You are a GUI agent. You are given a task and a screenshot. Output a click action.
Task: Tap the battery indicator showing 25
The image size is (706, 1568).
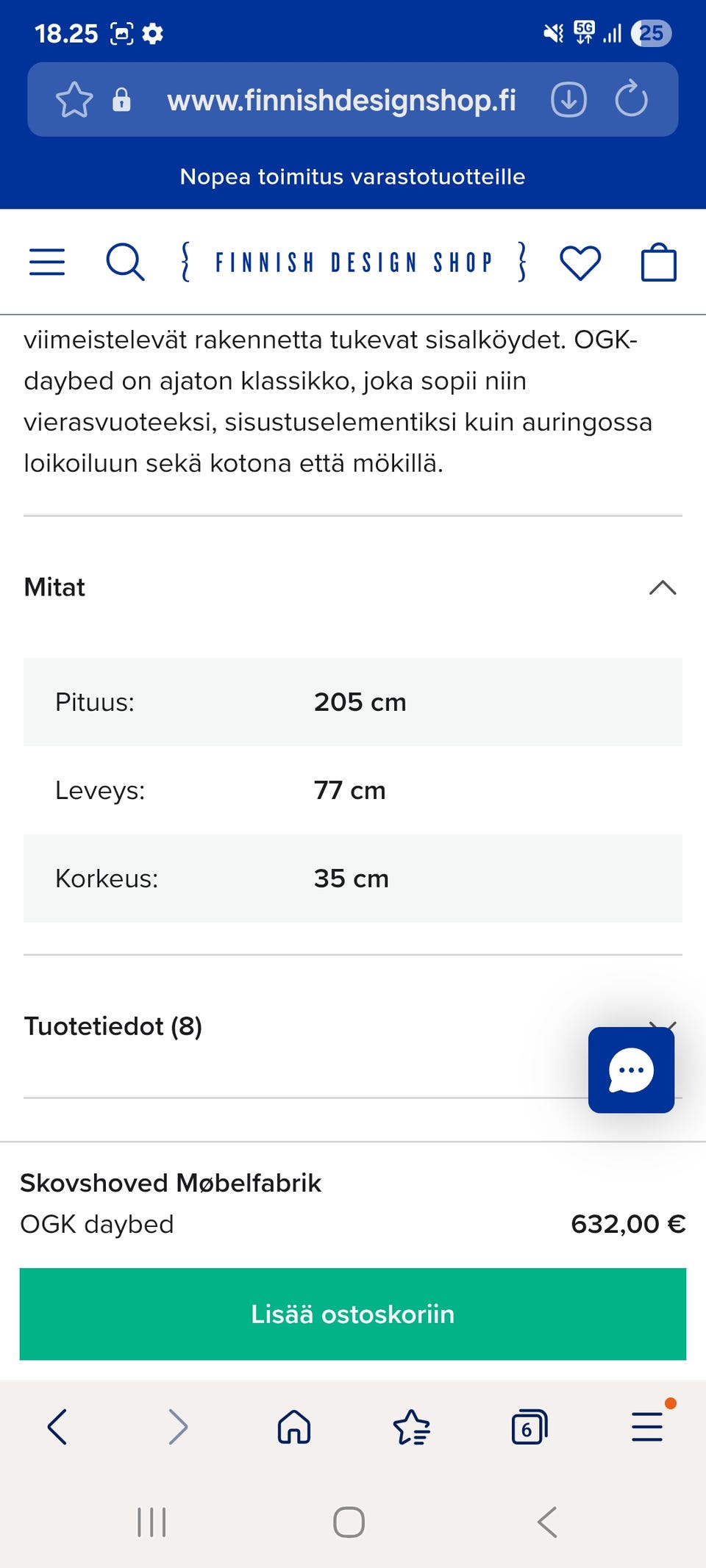click(x=652, y=32)
